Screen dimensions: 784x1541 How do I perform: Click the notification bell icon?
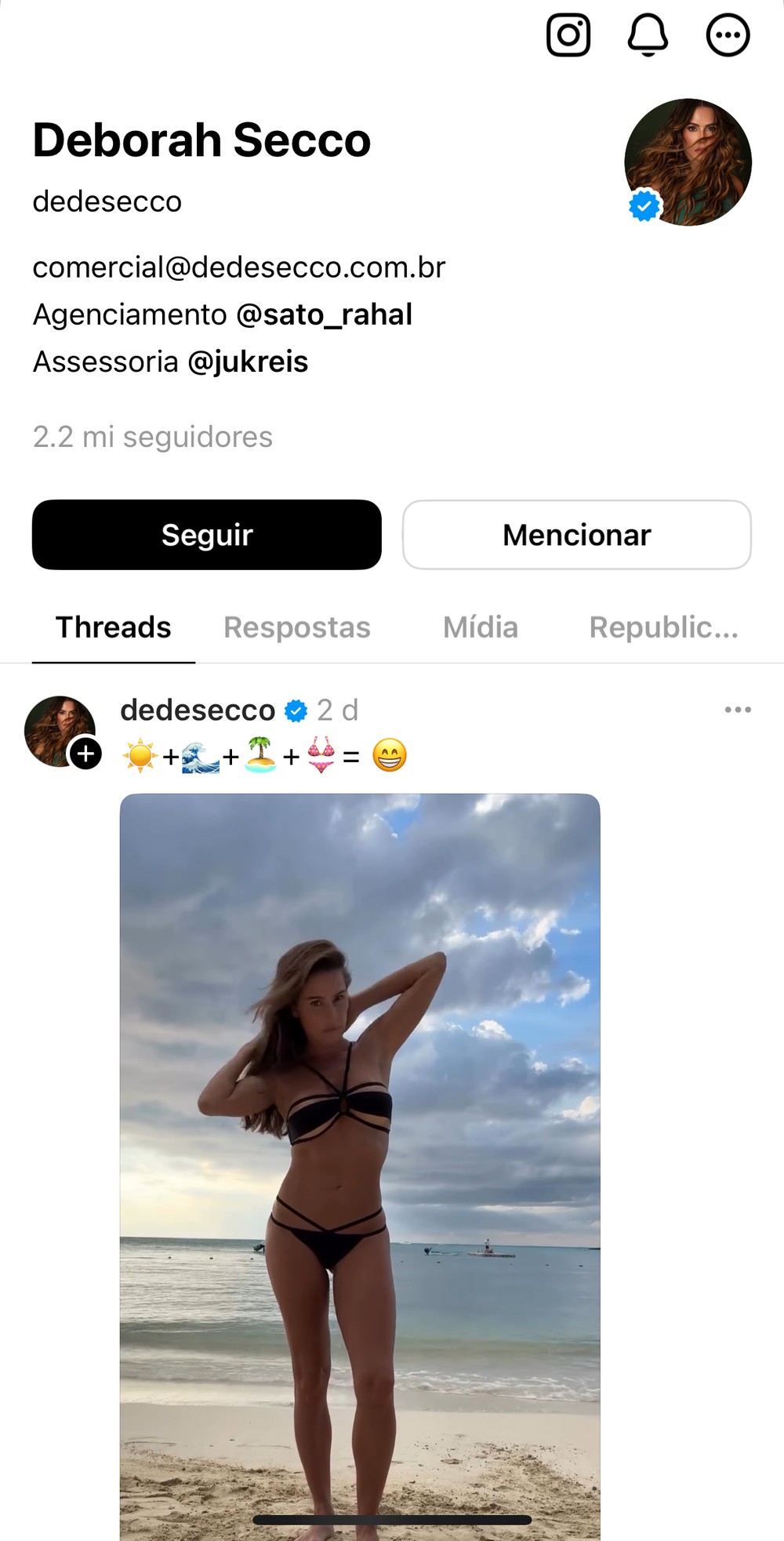pyautogui.click(x=648, y=35)
